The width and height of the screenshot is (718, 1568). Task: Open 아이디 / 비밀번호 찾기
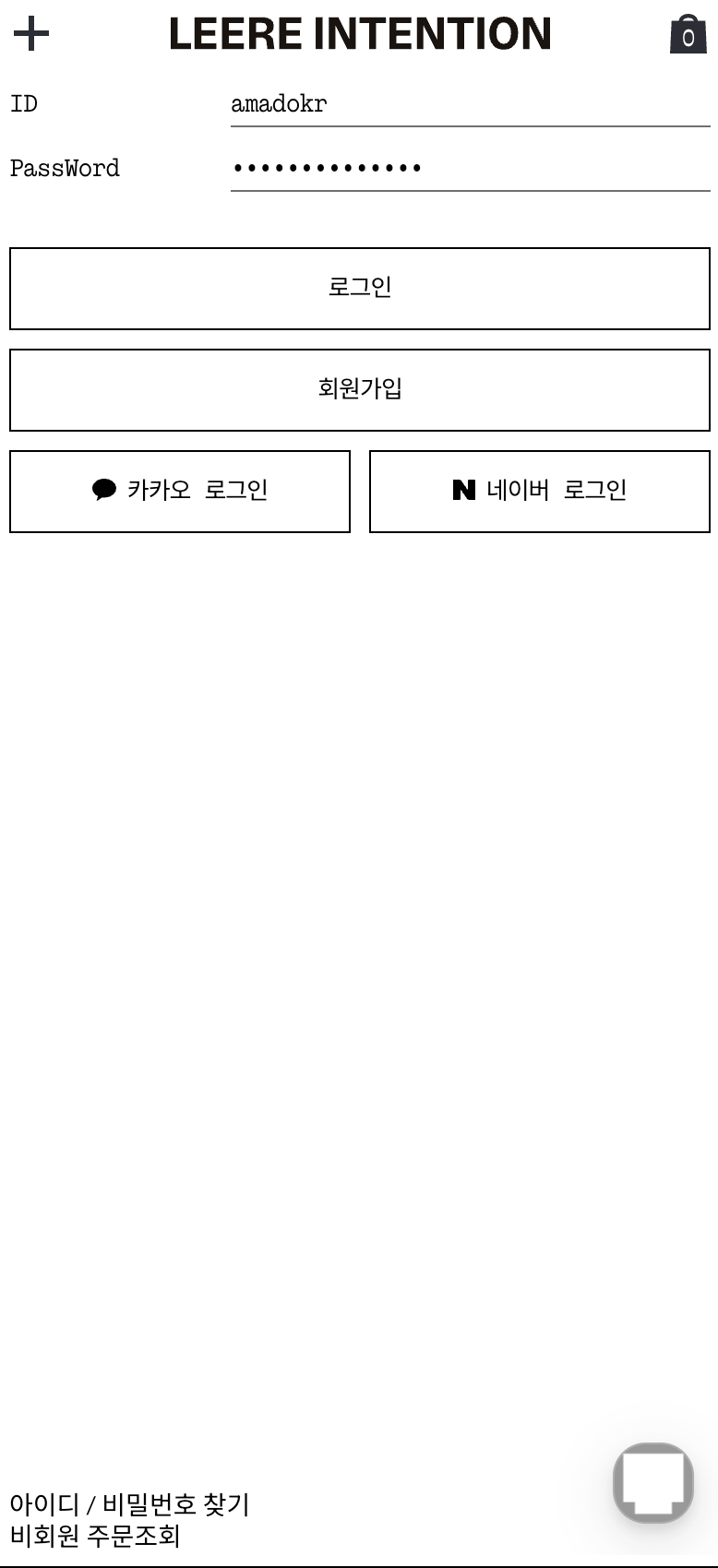click(x=130, y=1504)
